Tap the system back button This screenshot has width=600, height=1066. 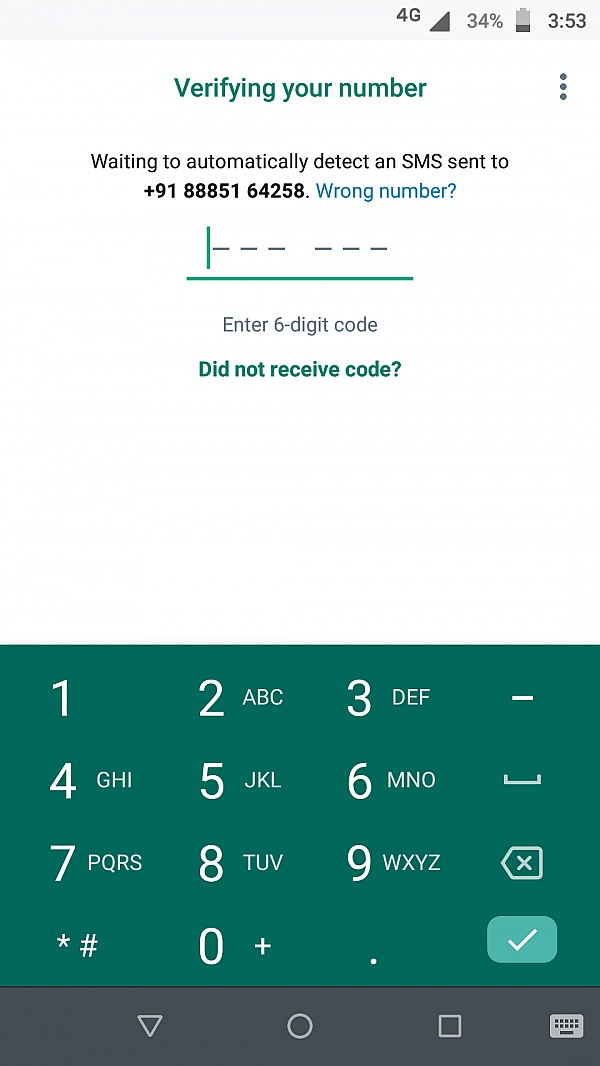[x=149, y=1026]
